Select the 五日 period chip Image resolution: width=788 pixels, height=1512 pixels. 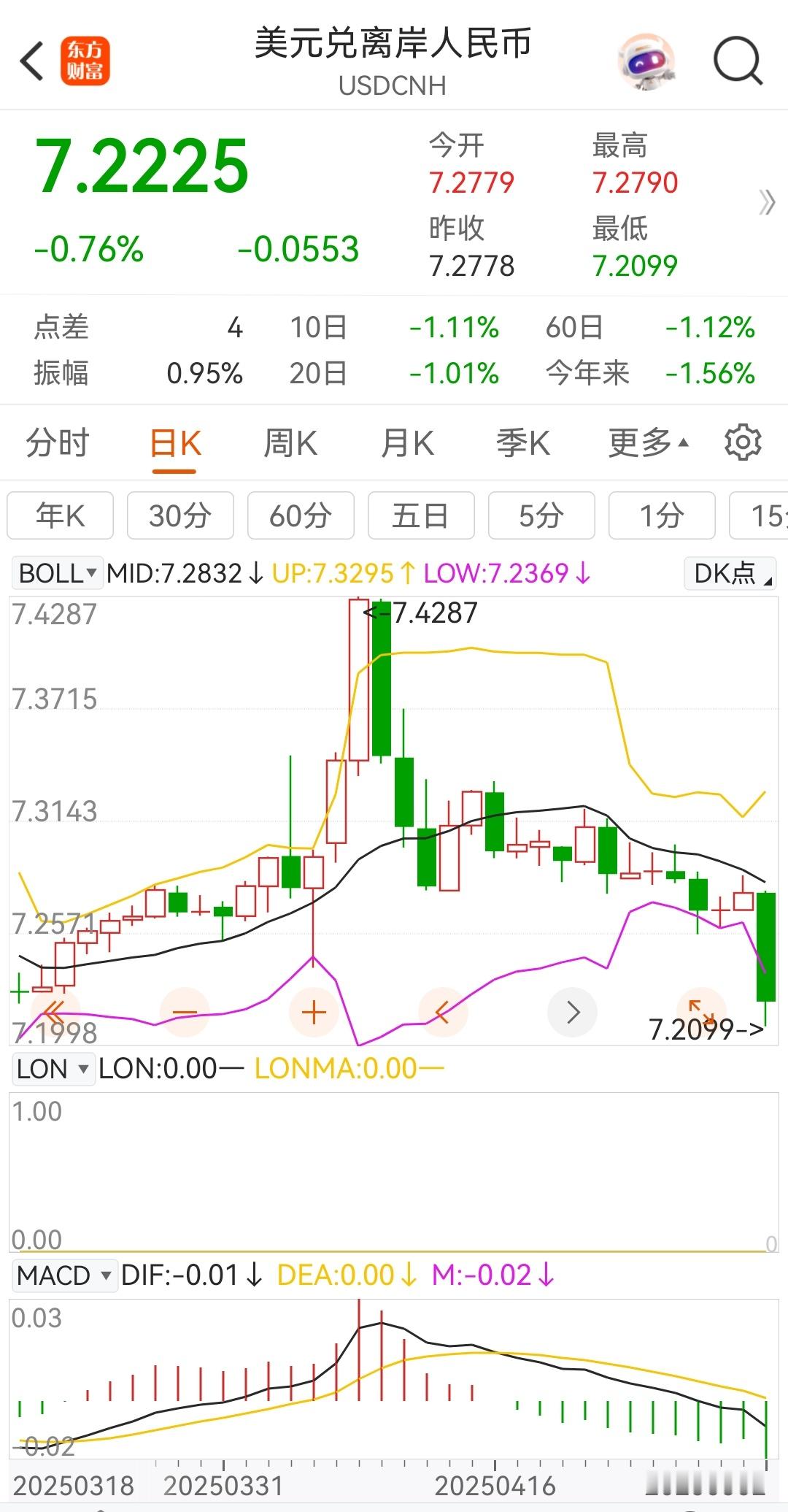click(421, 516)
